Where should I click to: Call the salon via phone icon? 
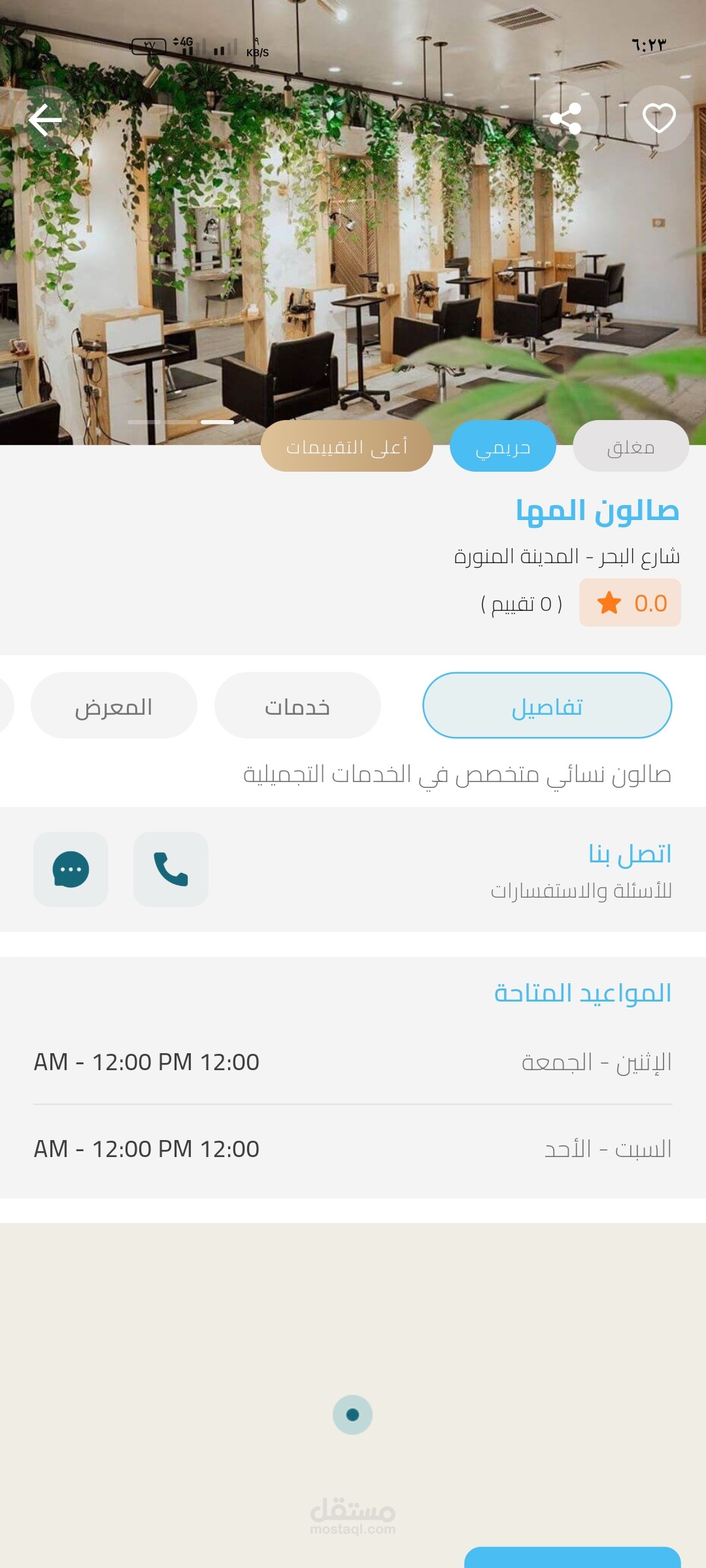tap(171, 869)
